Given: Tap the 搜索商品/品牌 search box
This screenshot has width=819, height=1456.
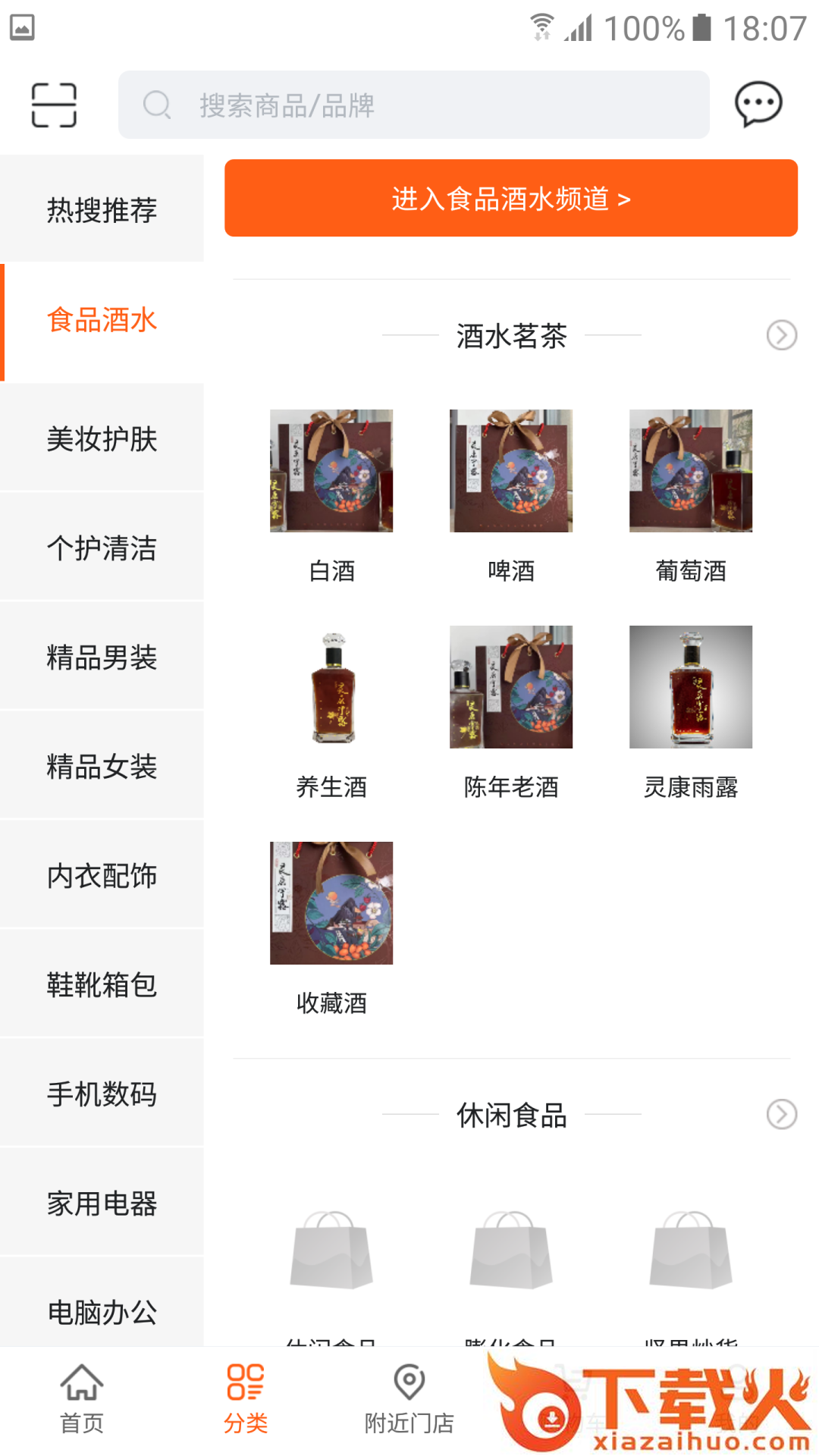Looking at the screenshot, I should click(x=413, y=105).
